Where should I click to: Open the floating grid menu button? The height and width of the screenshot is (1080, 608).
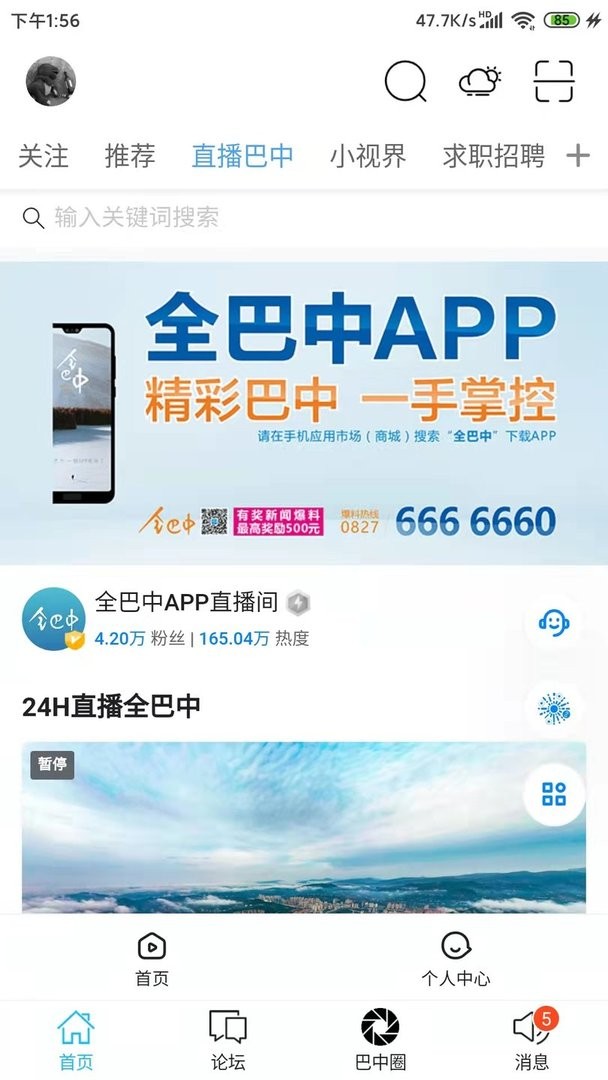554,794
